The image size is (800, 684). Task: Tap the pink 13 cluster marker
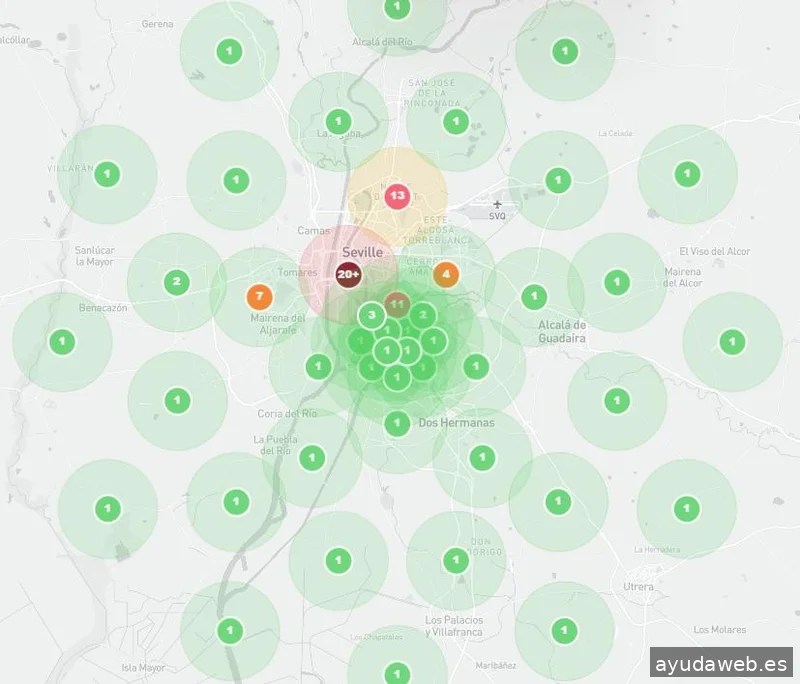pyautogui.click(x=398, y=195)
